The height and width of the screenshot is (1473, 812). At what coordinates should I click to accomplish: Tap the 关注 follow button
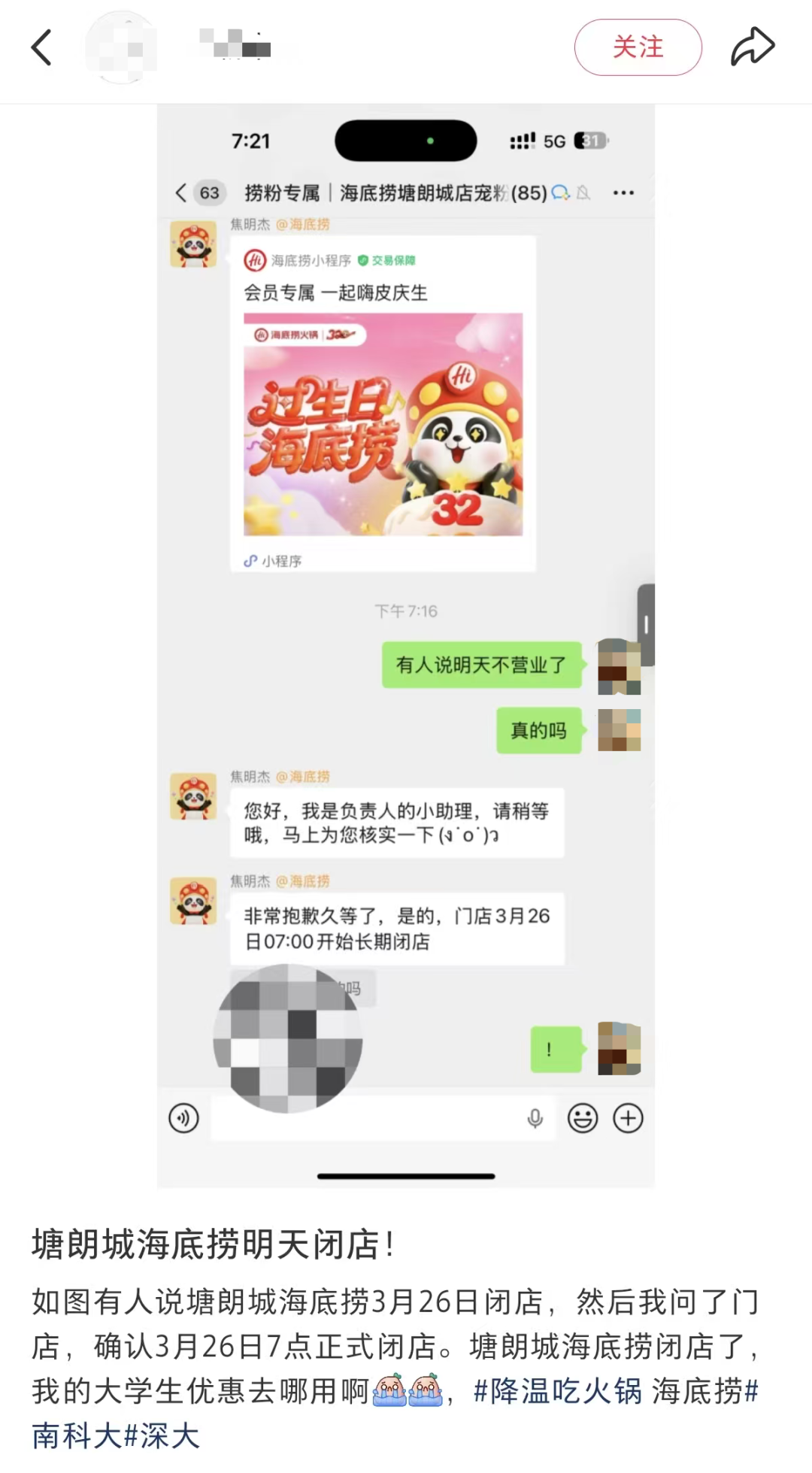coord(638,47)
